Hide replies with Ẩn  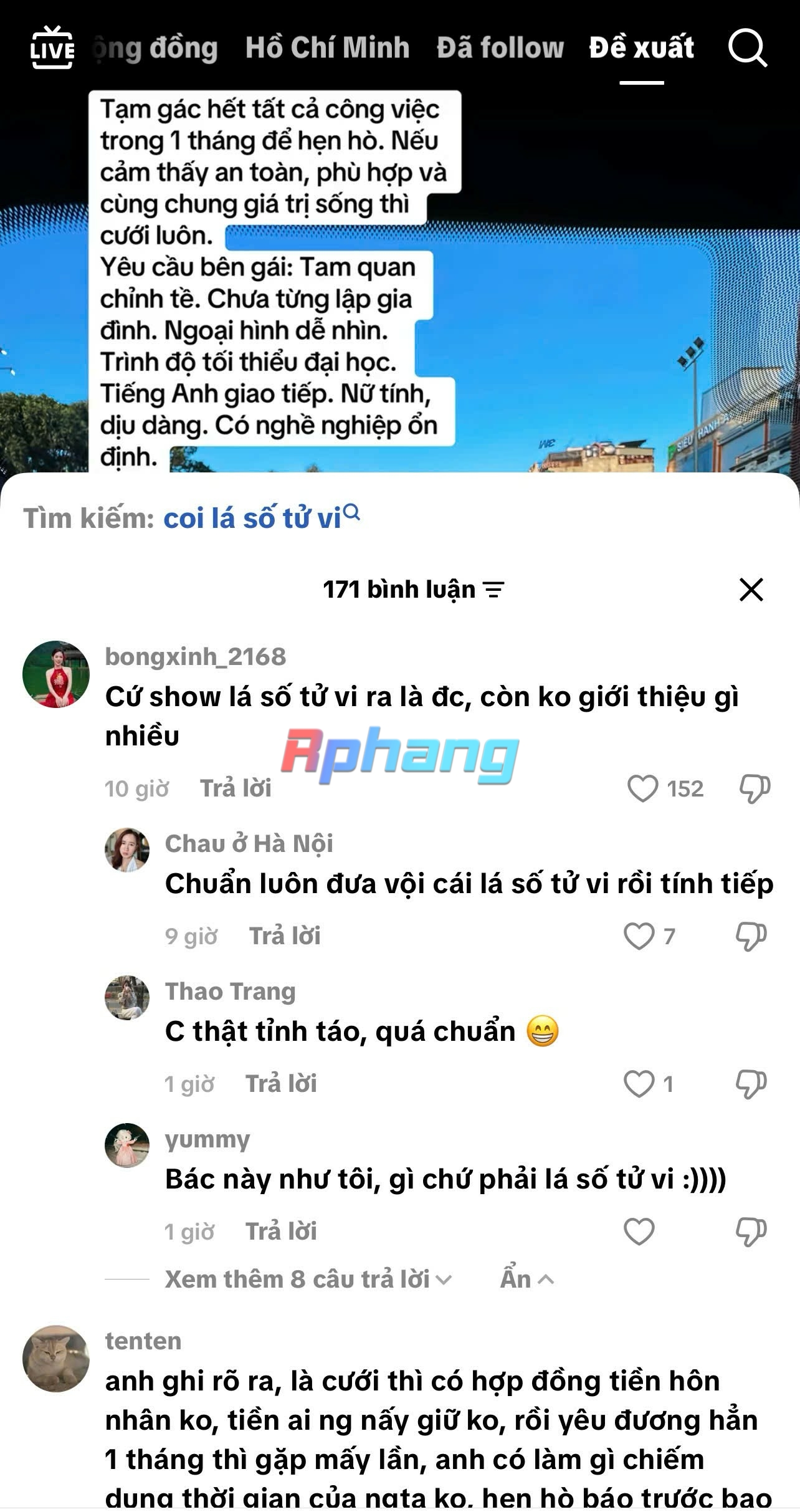tap(526, 1280)
